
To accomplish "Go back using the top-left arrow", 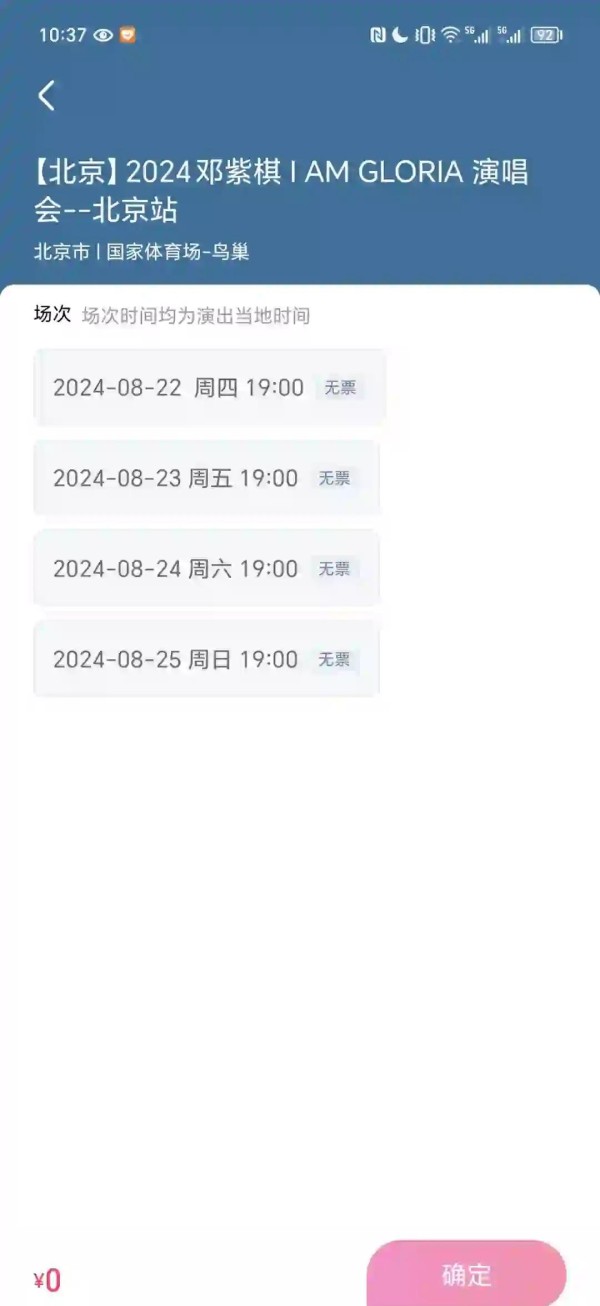I will (46, 96).
